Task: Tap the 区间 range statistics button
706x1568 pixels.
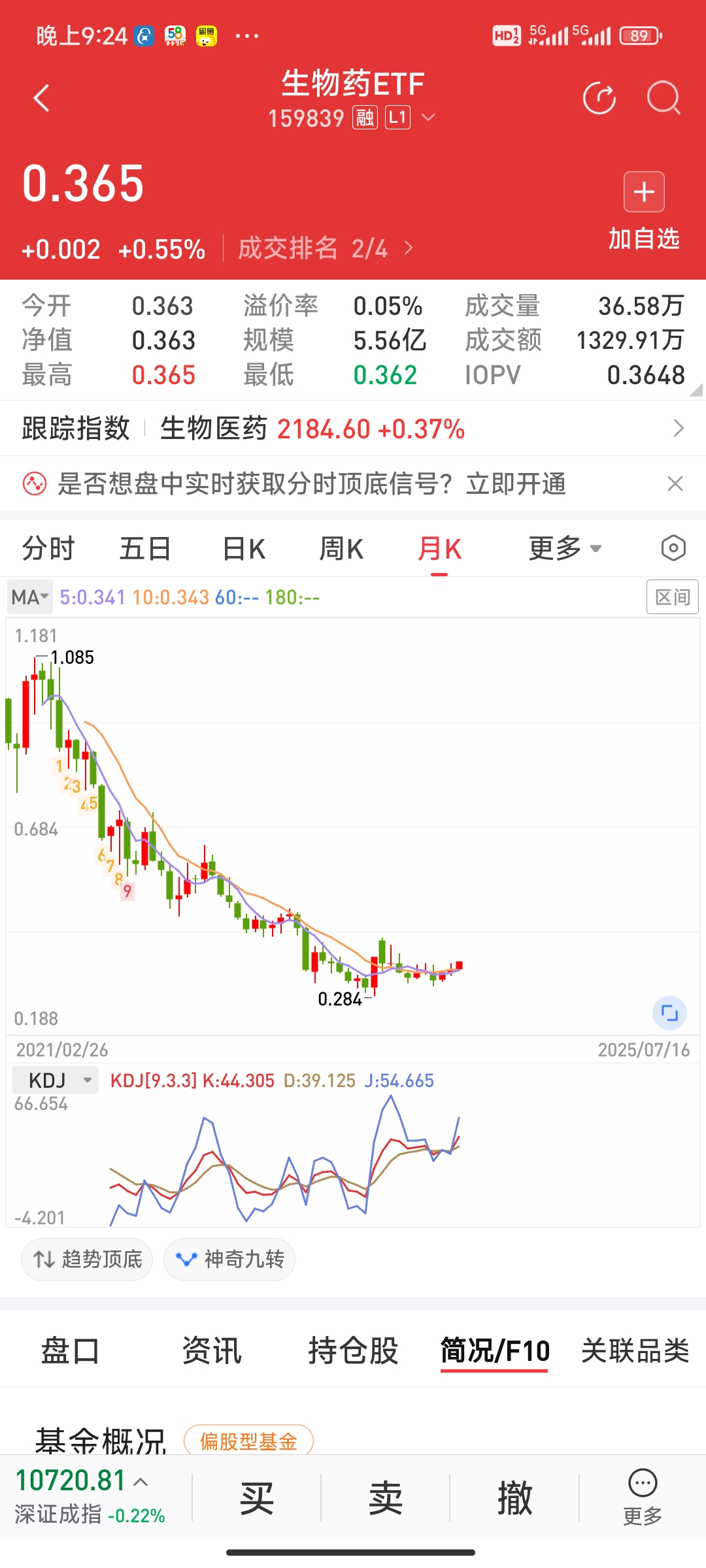Action: (672, 596)
